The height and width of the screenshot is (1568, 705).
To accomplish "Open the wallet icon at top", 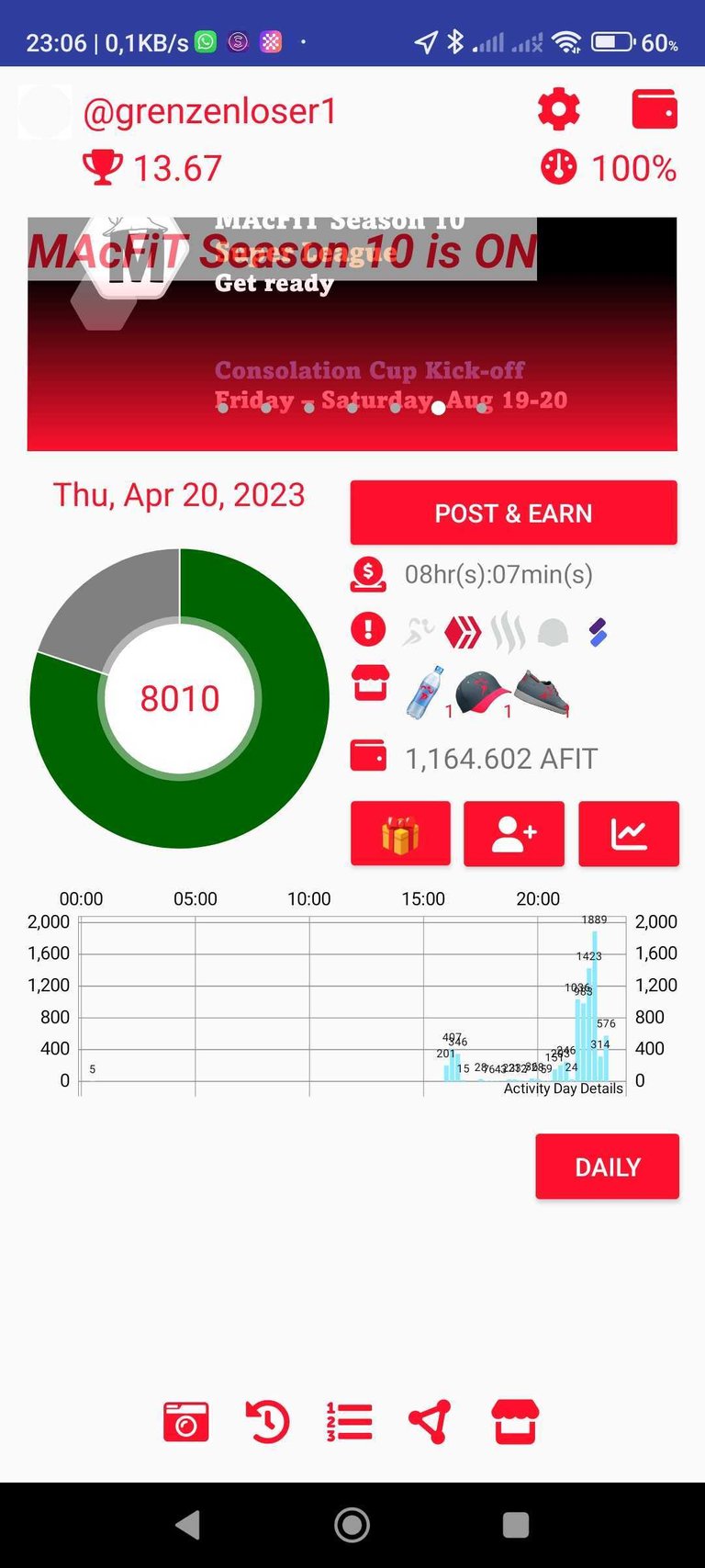I will tap(655, 109).
